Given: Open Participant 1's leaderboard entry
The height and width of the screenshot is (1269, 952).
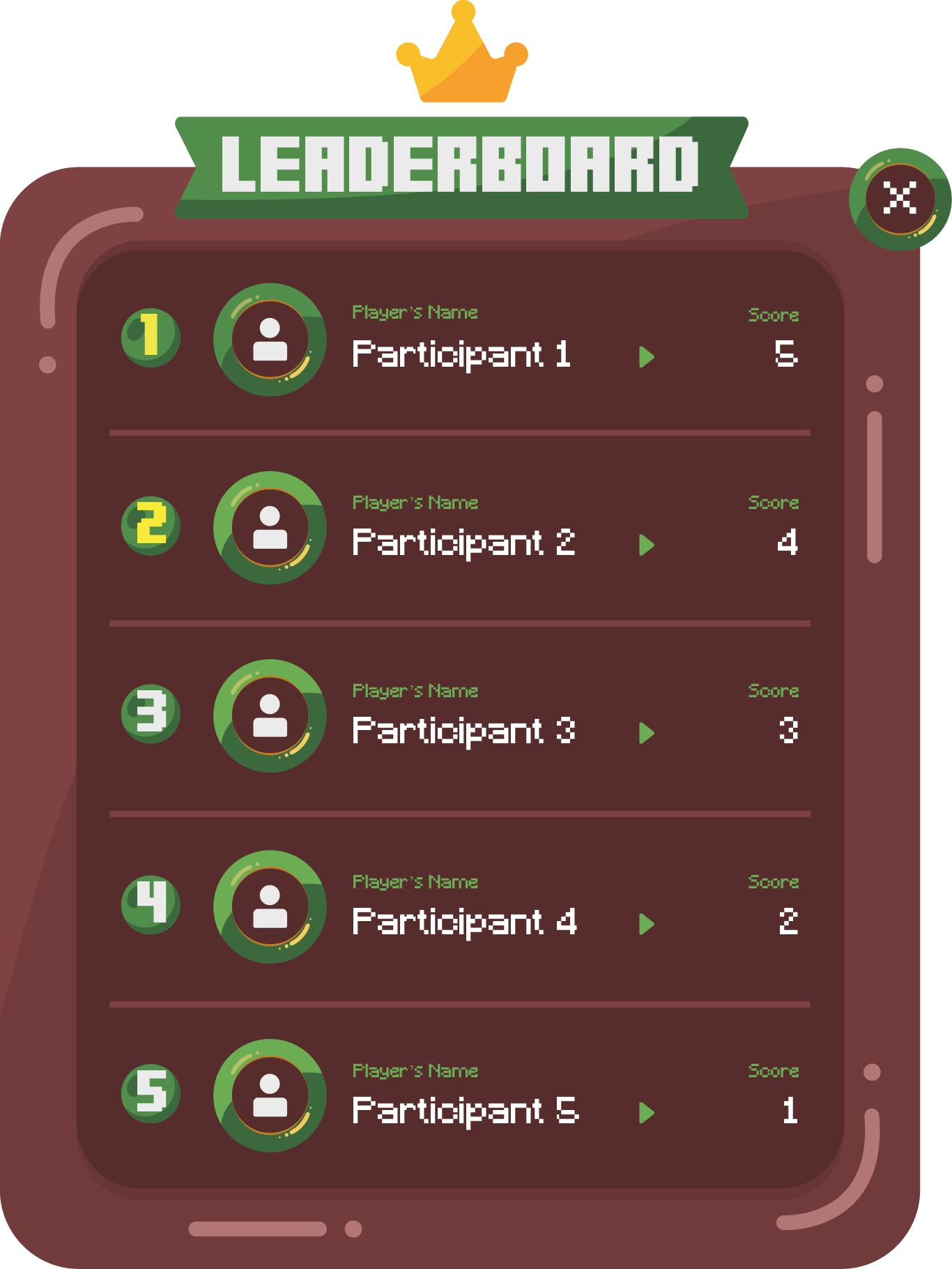Looking at the screenshot, I should [x=647, y=357].
